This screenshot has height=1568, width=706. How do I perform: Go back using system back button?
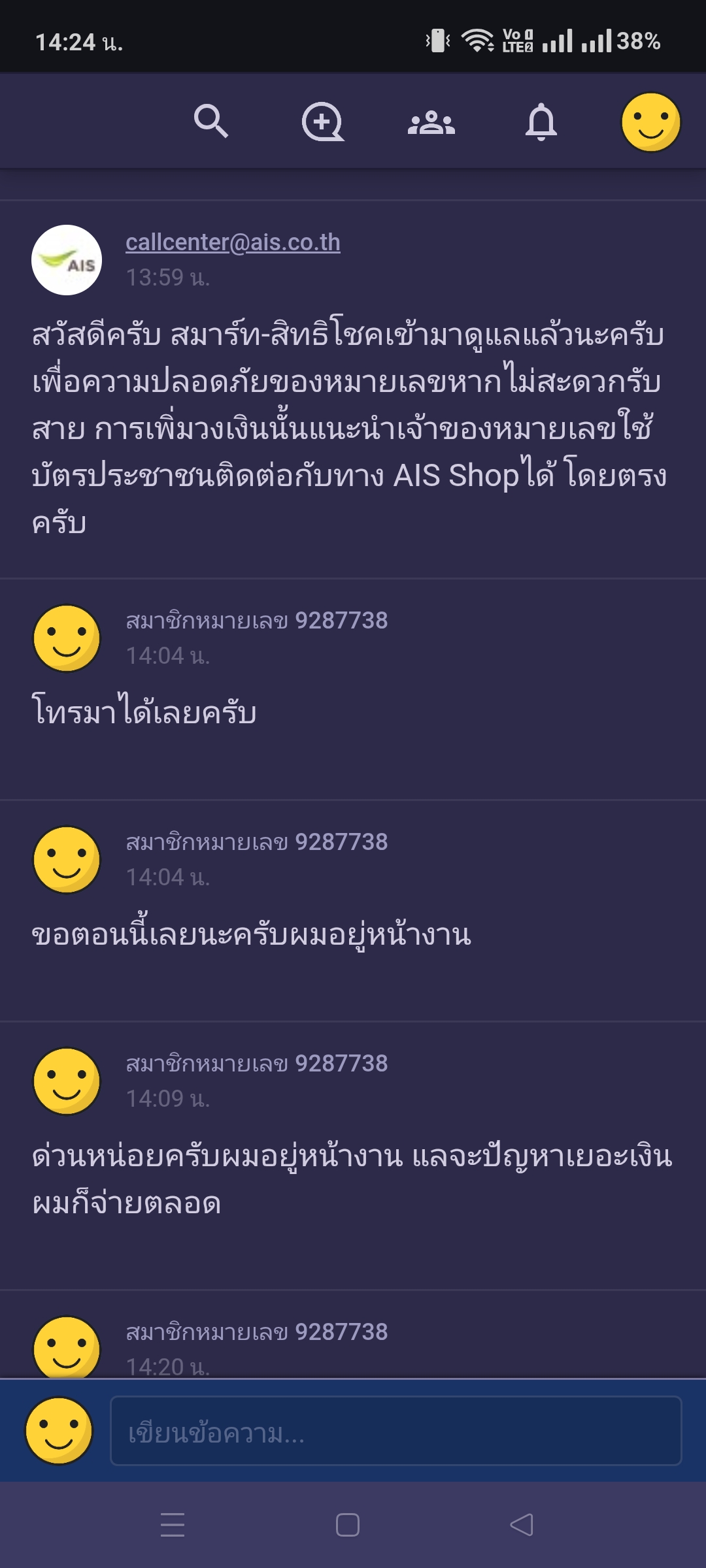(522, 1526)
